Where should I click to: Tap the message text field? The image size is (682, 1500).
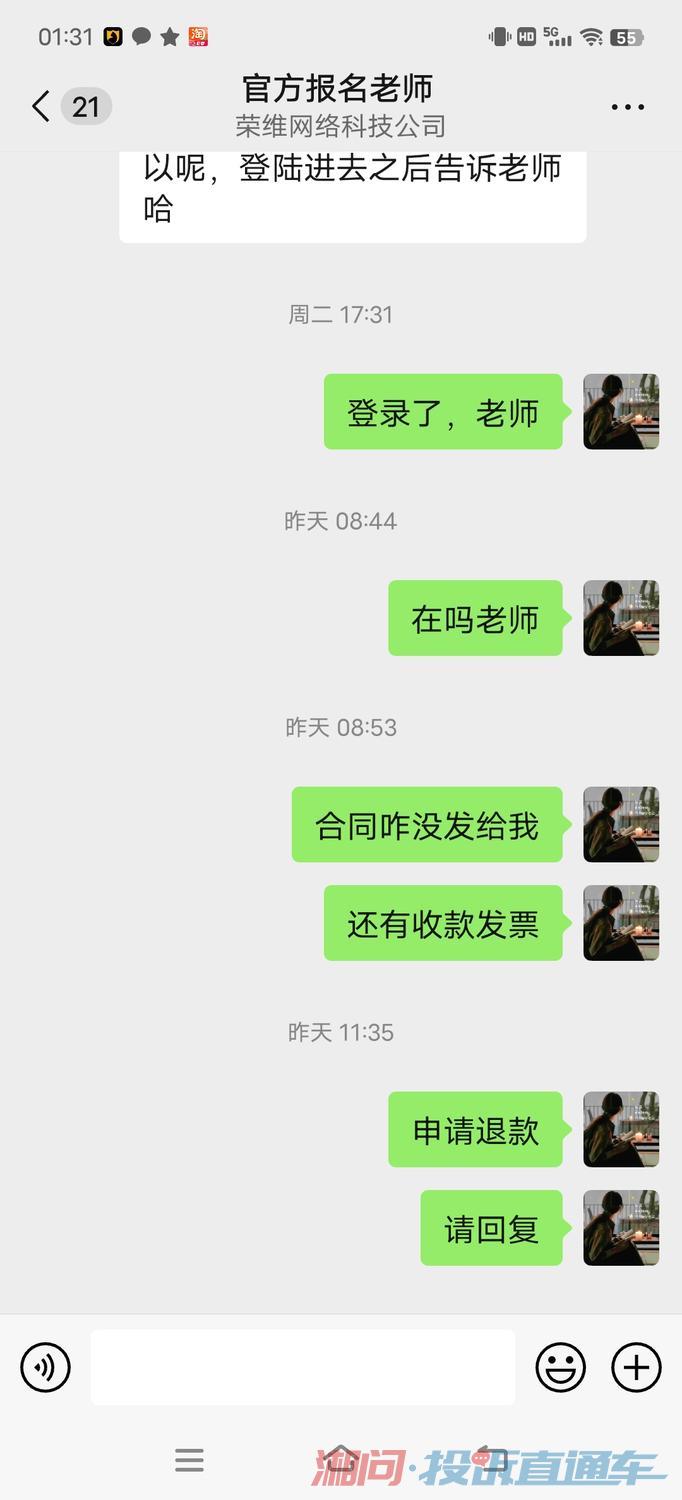click(x=303, y=1367)
